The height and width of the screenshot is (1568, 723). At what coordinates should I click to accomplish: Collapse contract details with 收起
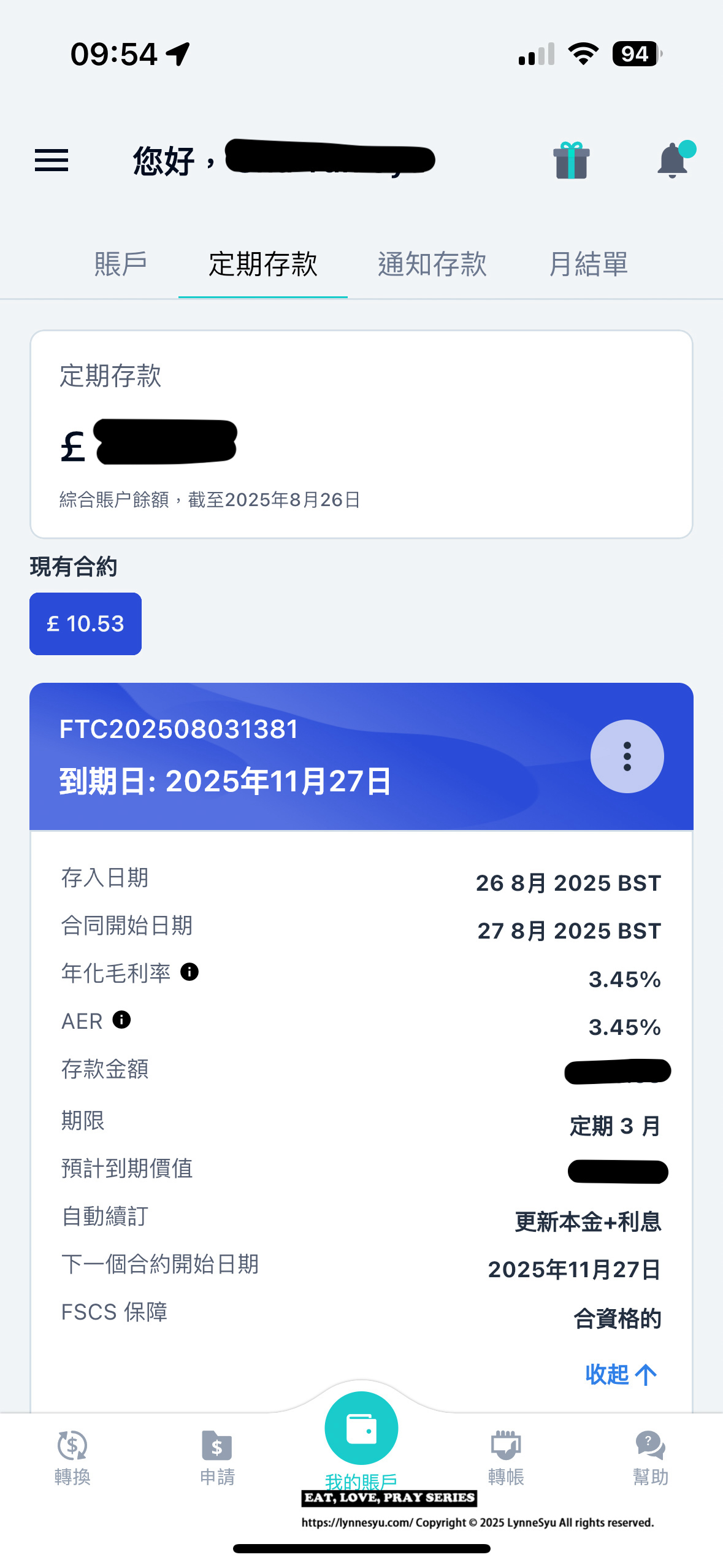click(x=621, y=1375)
